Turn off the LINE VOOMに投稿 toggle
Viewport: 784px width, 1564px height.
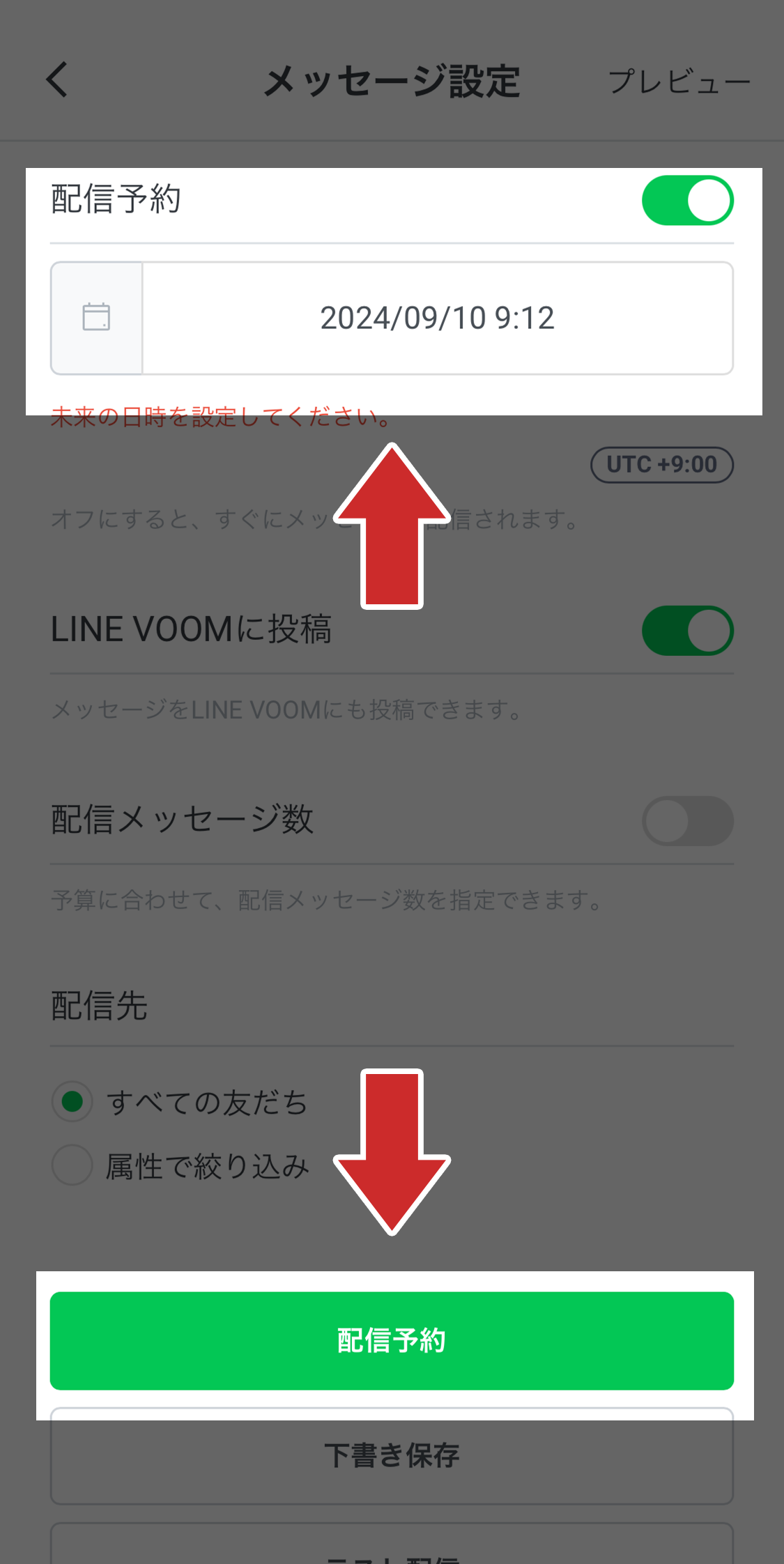point(688,629)
